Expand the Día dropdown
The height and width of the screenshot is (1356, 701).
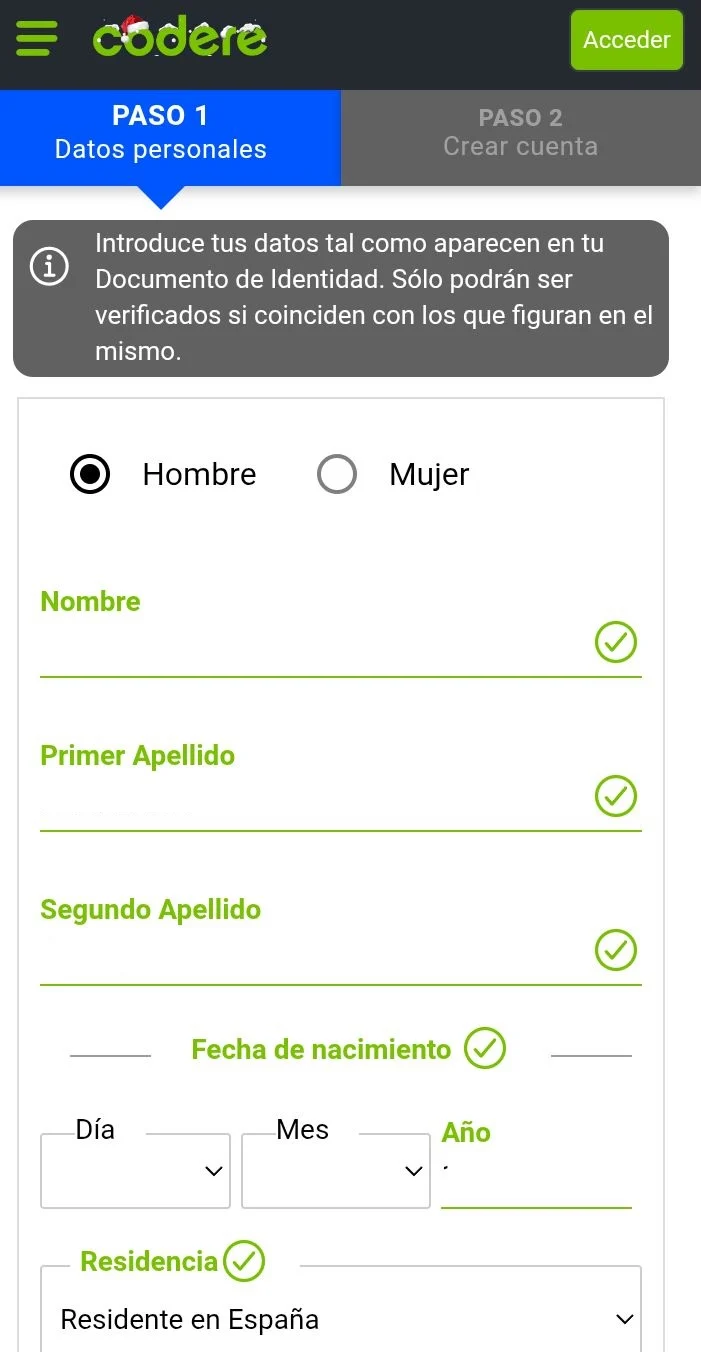pos(135,1171)
